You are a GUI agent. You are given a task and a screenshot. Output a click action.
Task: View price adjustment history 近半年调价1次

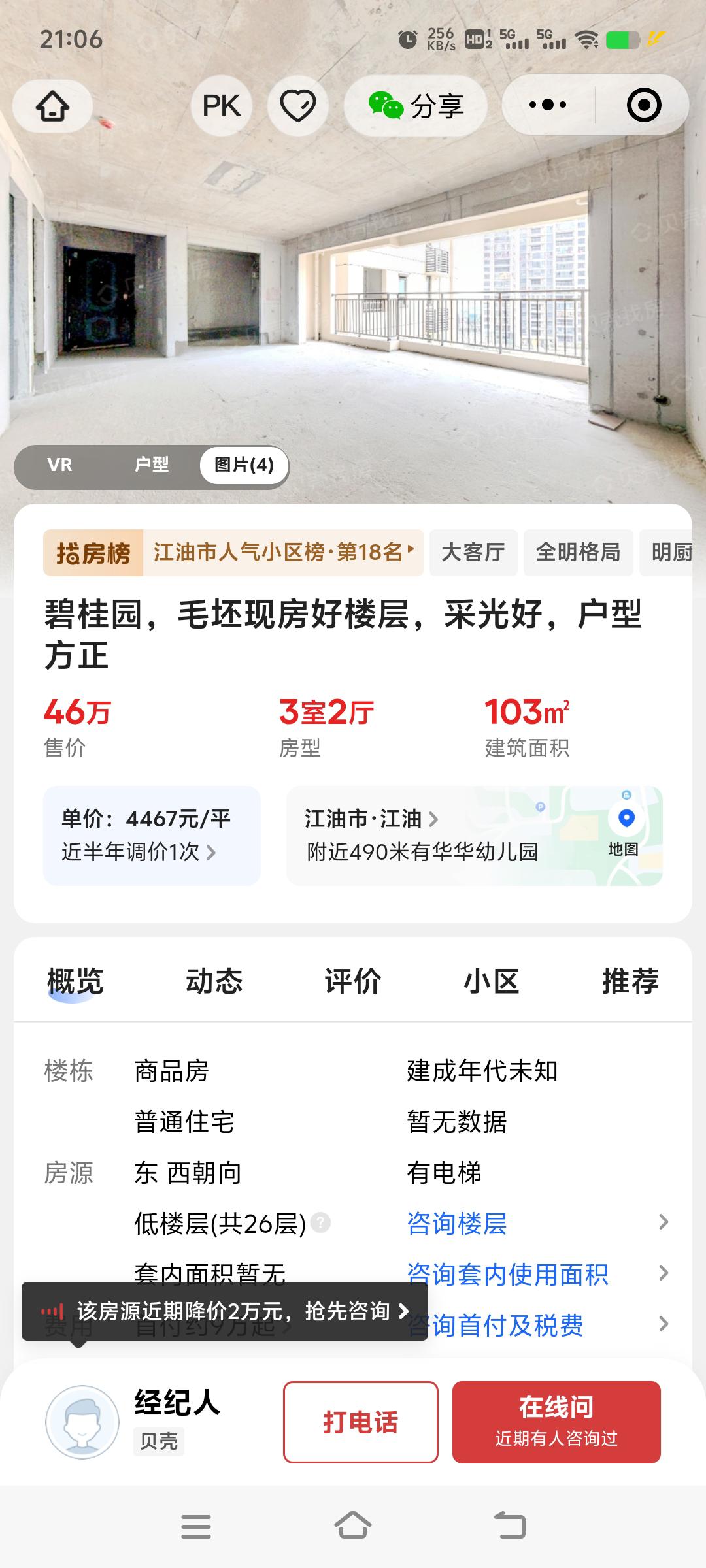pyautogui.click(x=139, y=852)
